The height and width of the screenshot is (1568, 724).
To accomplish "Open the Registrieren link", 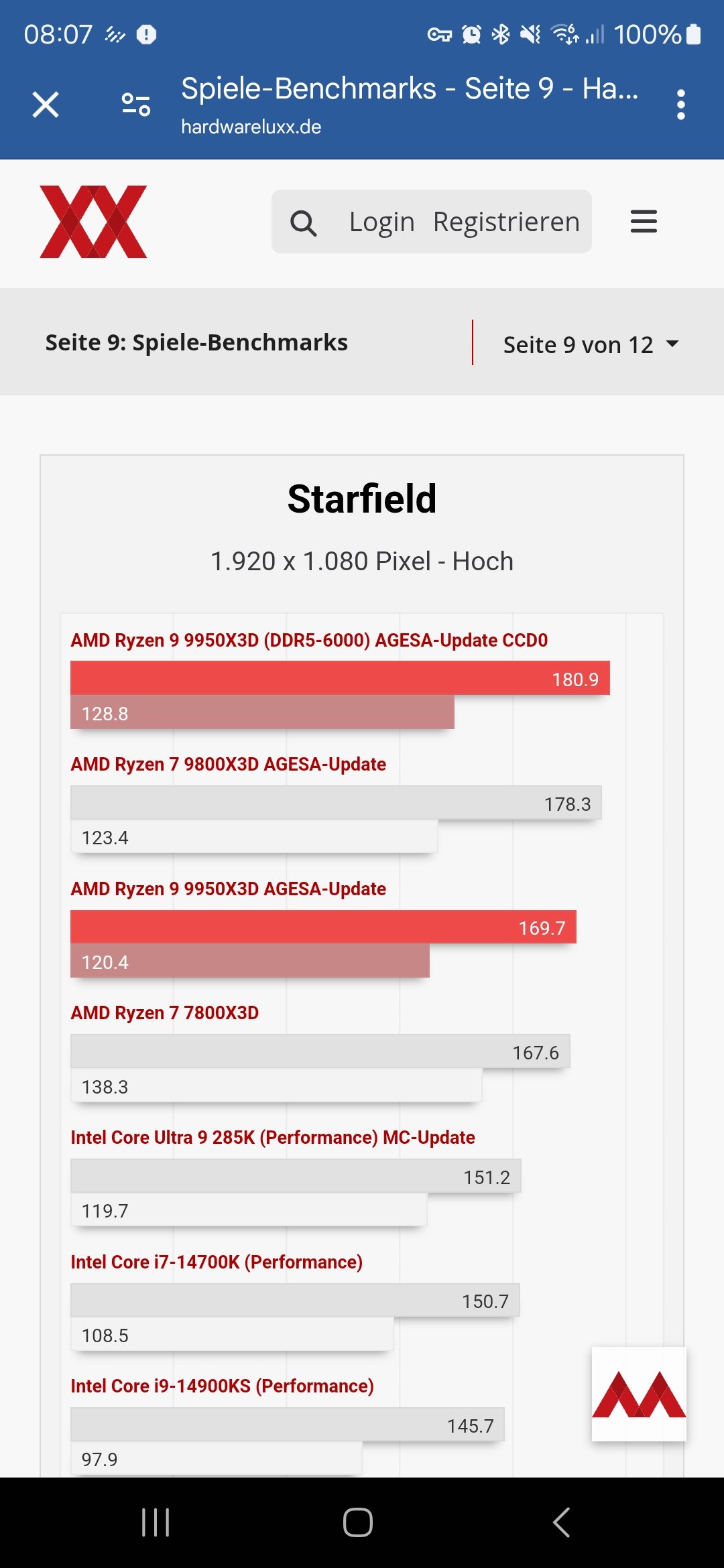I will [x=506, y=222].
